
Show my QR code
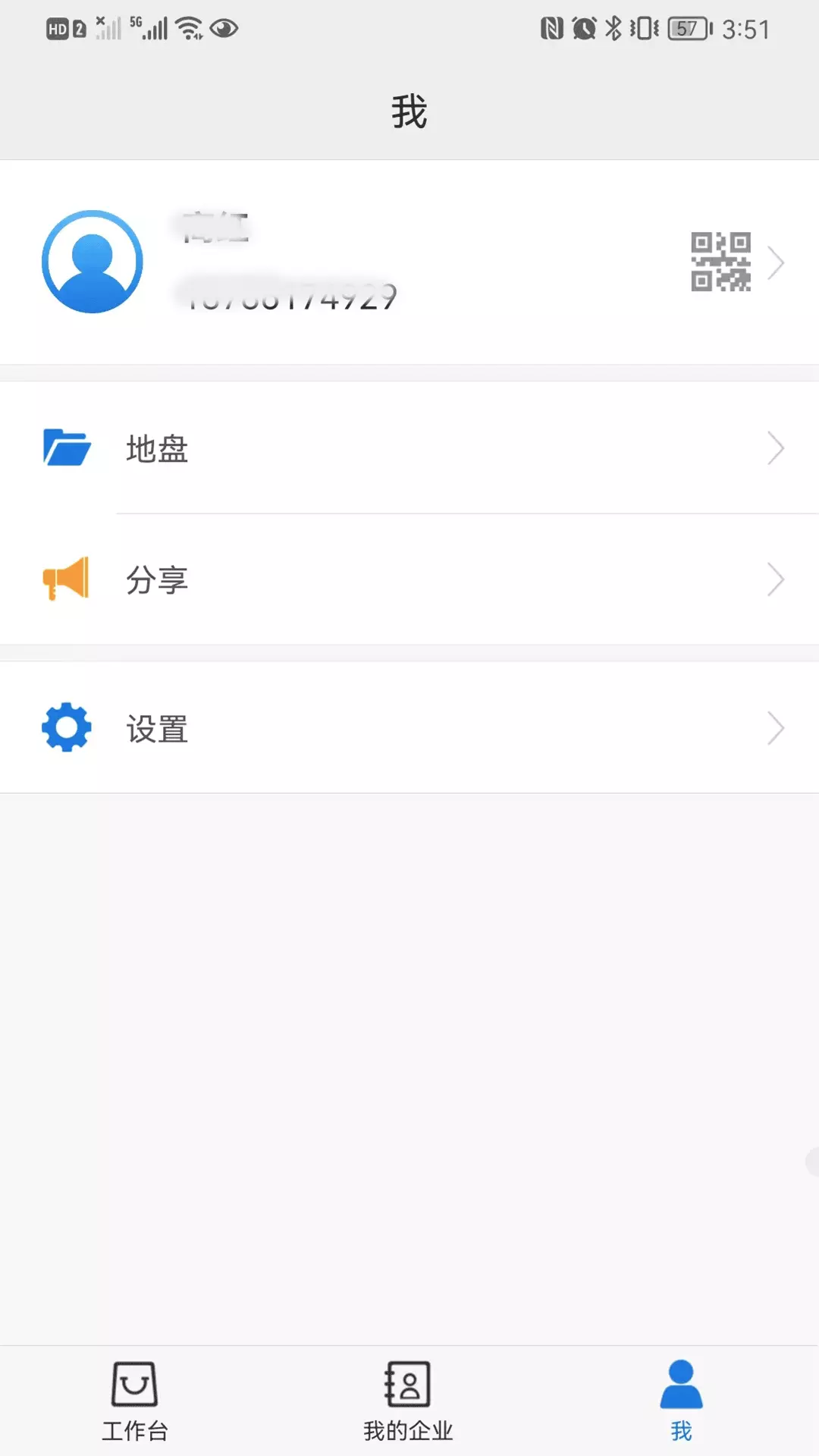(x=720, y=262)
